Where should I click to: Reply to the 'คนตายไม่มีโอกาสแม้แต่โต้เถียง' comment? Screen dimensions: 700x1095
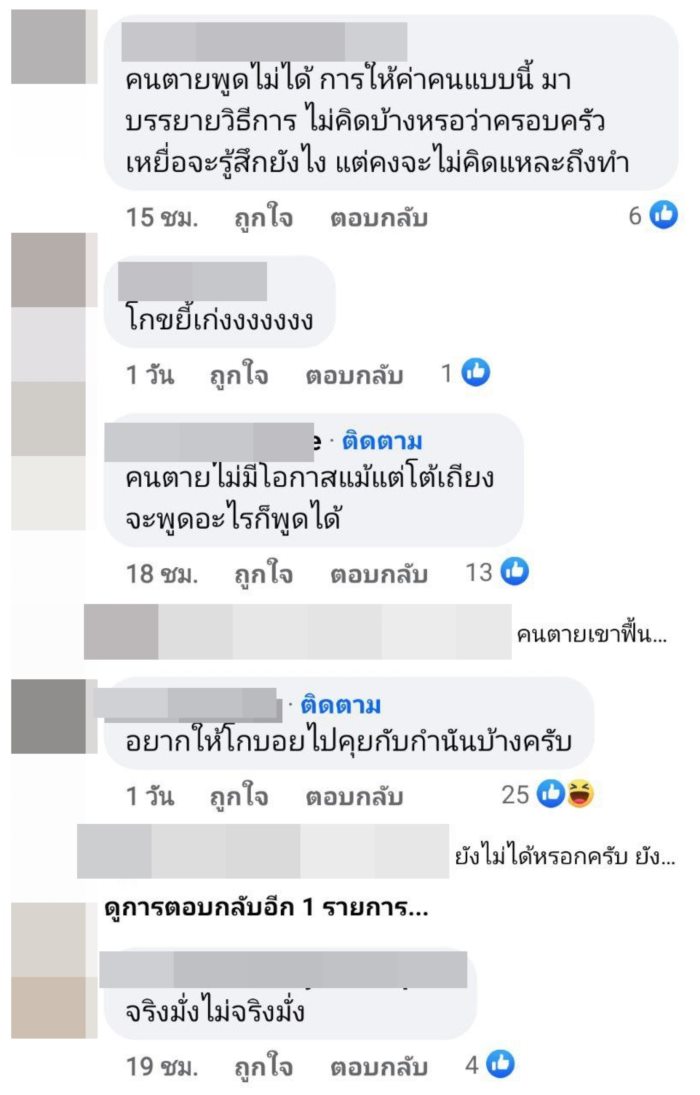pos(378,574)
